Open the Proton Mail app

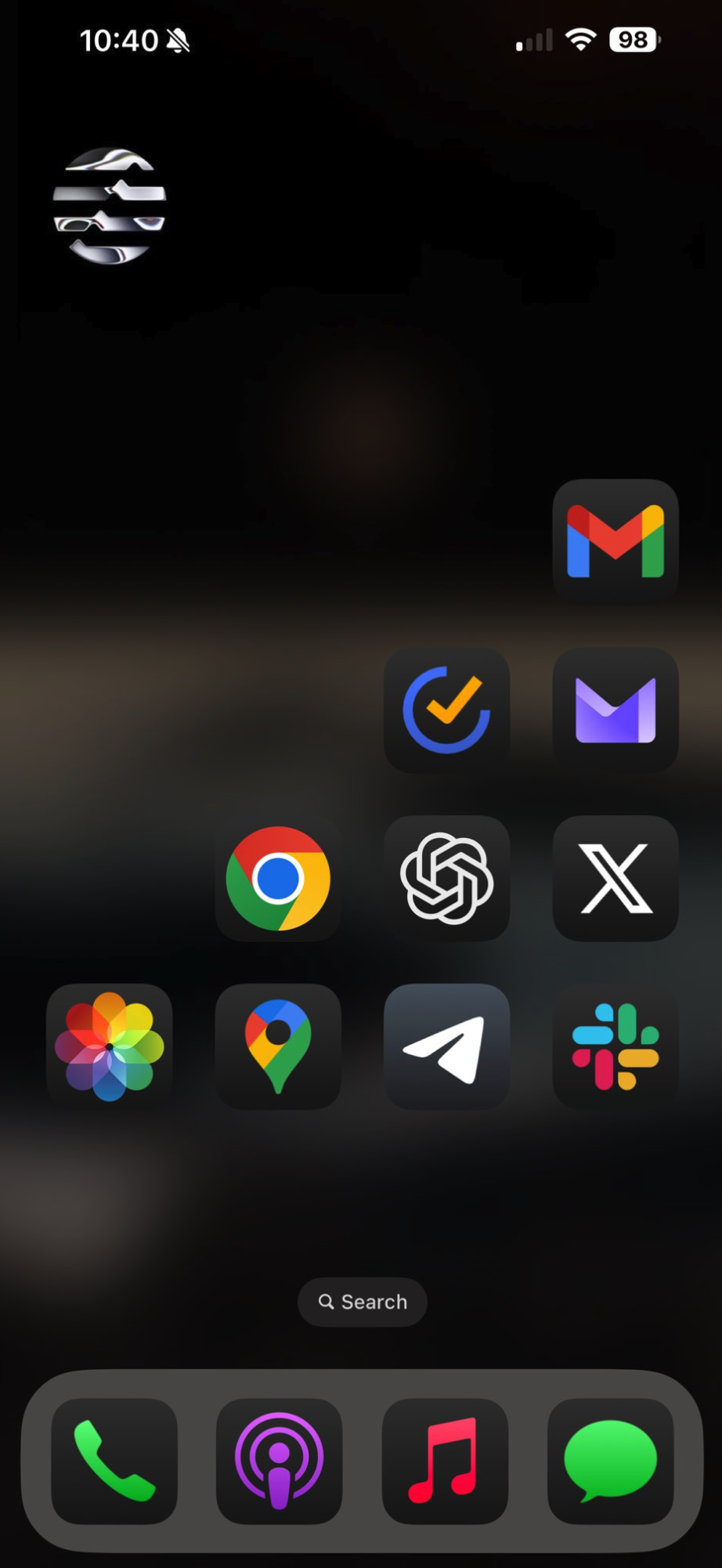(x=615, y=710)
